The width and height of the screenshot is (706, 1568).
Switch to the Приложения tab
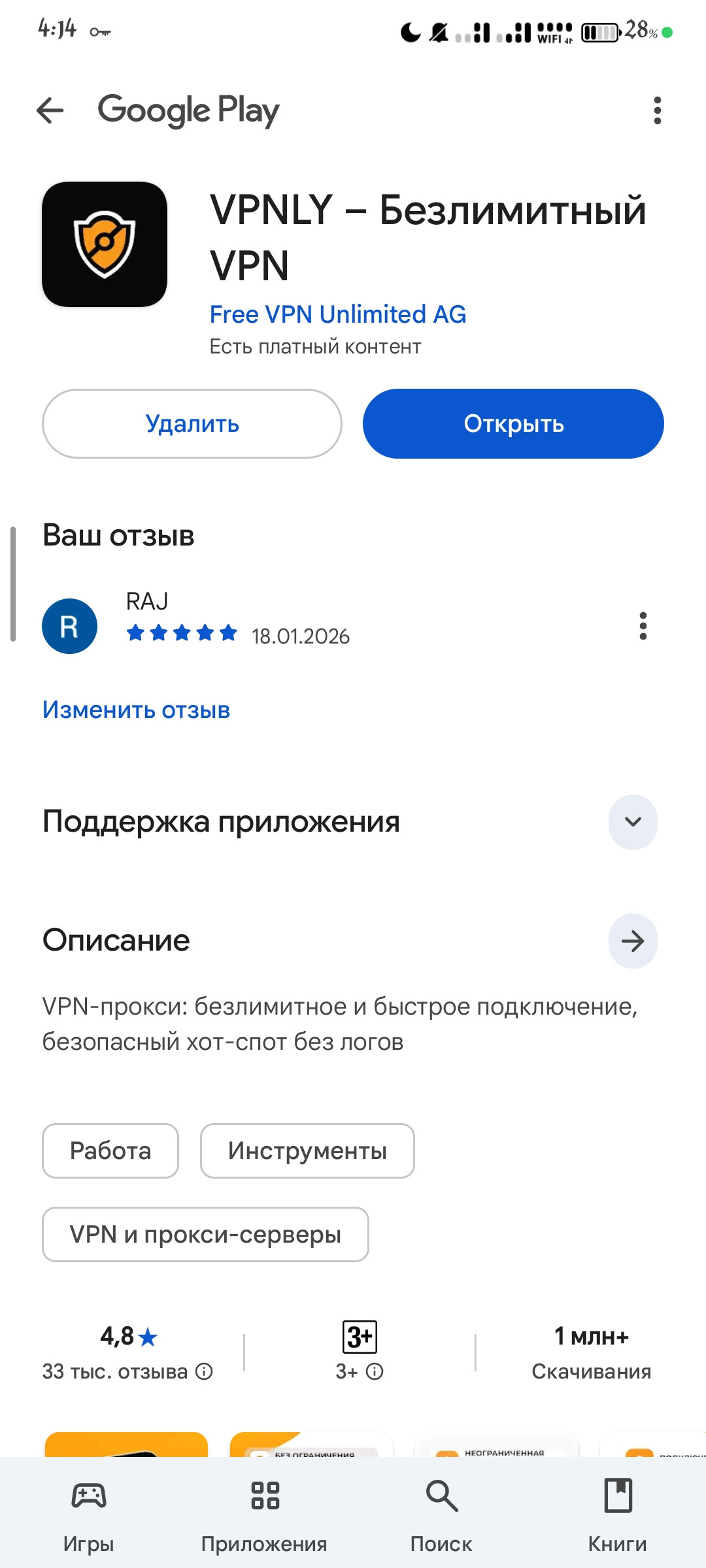click(264, 1516)
